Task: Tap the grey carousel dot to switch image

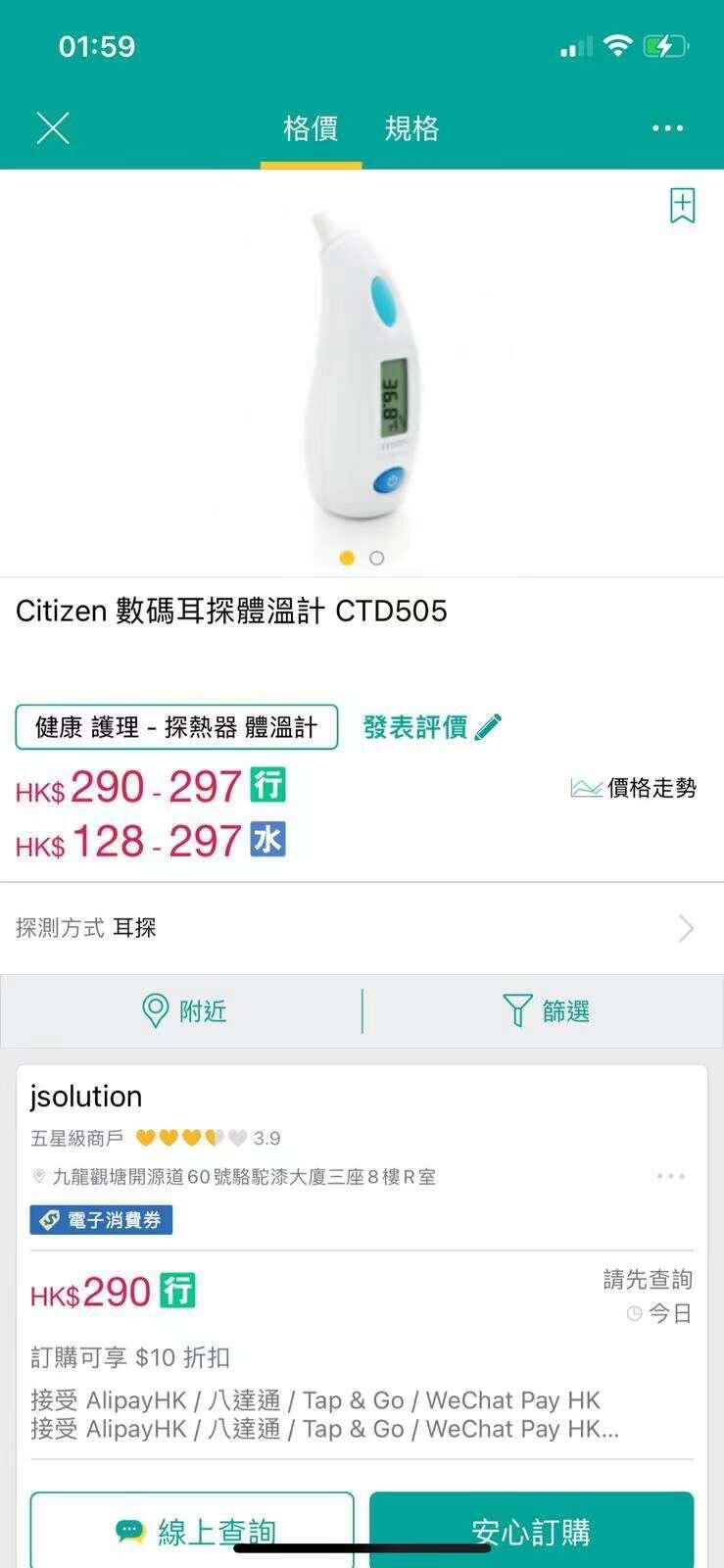Action: (375, 559)
